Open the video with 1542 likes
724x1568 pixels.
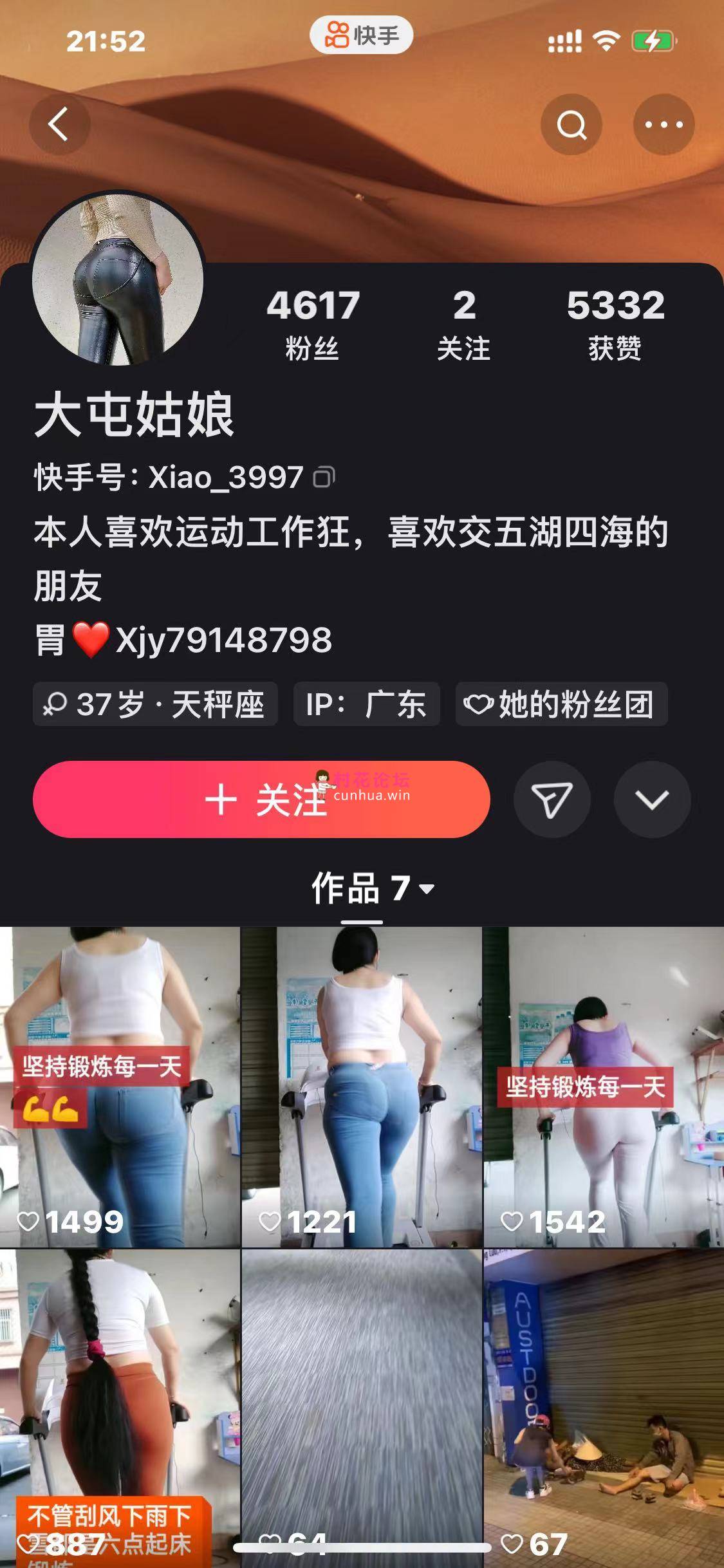pyautogui.click(x=604, y=1087)
